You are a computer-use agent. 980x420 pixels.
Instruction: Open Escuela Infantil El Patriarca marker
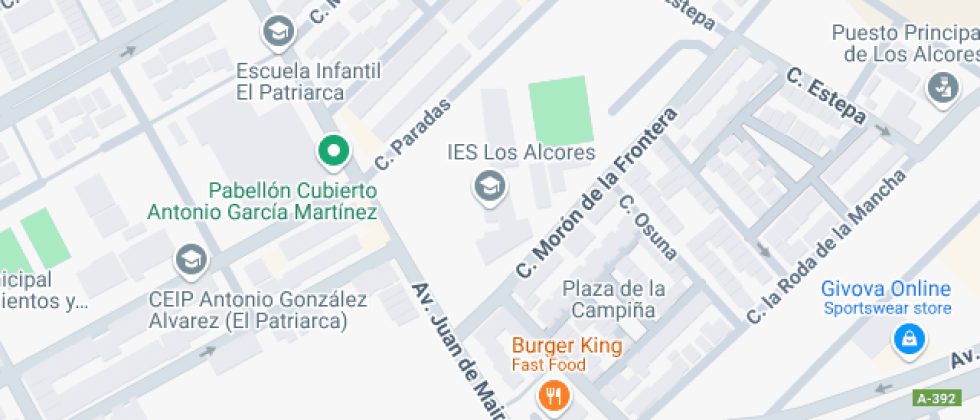[279, 33]
